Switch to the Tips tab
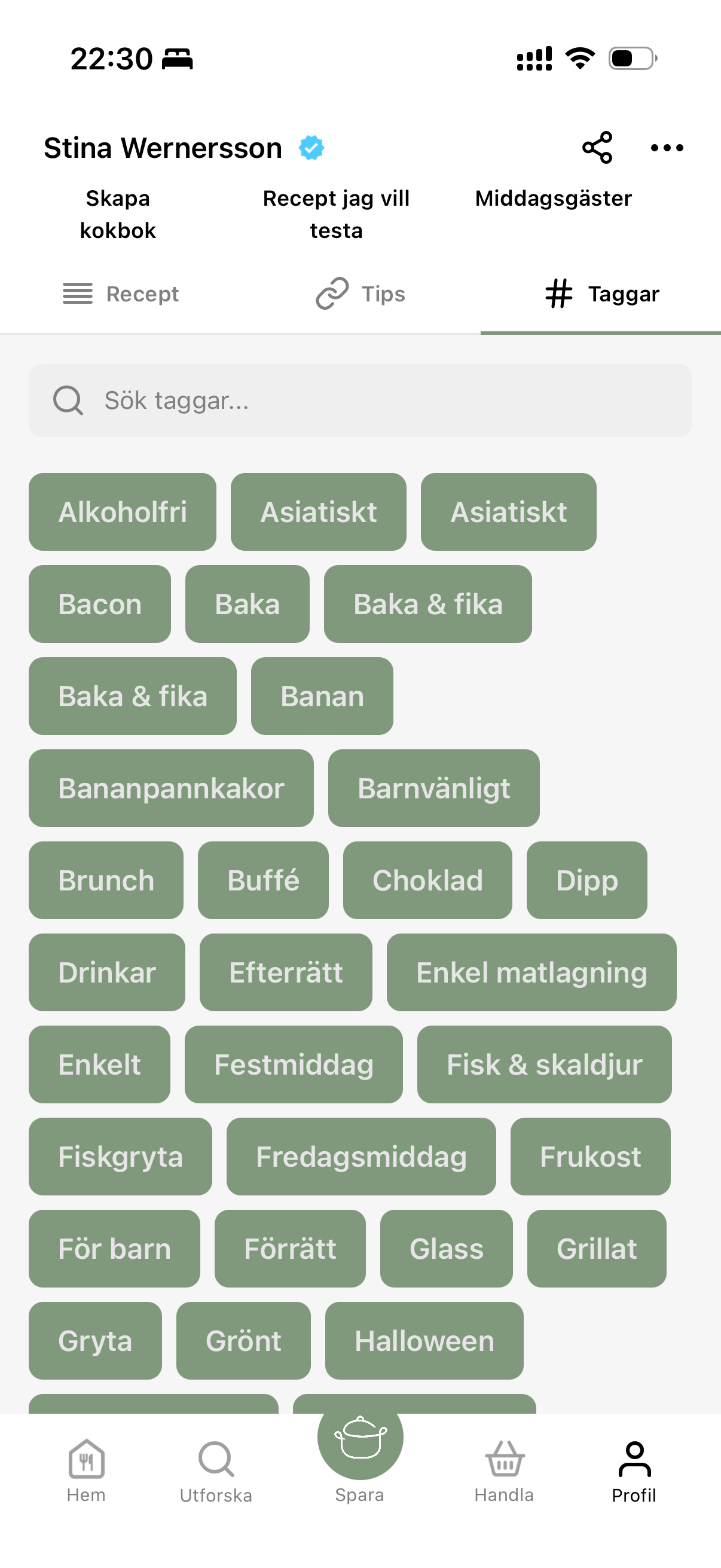This screenshot has height=1568, width=721. coord(360,294)
